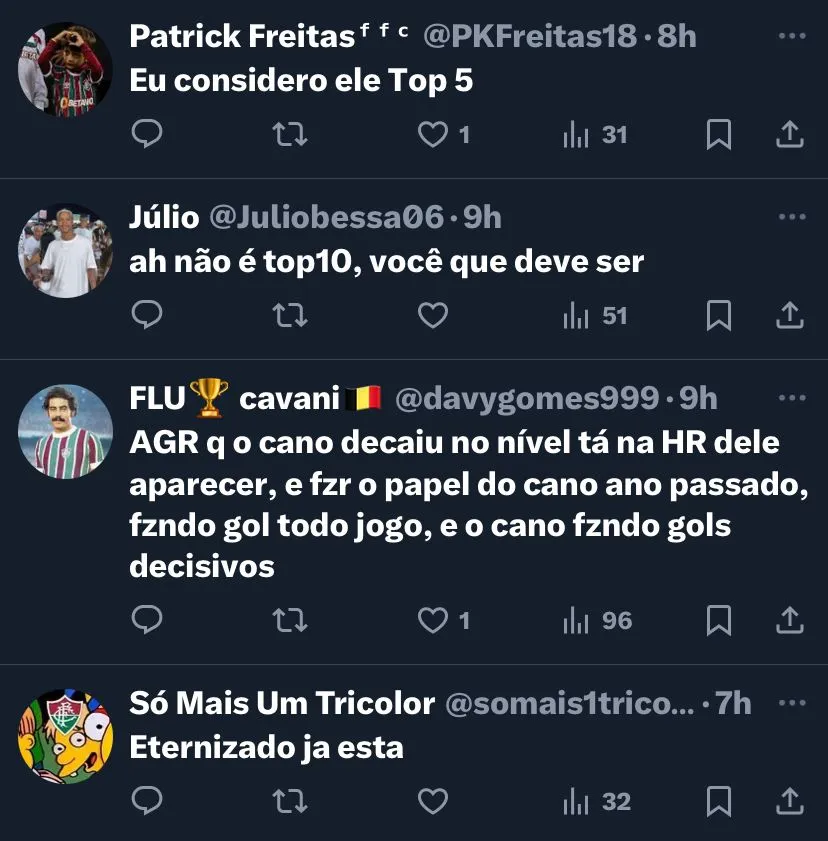Like Patrick Freitas's reply

(x=433, y=135)
